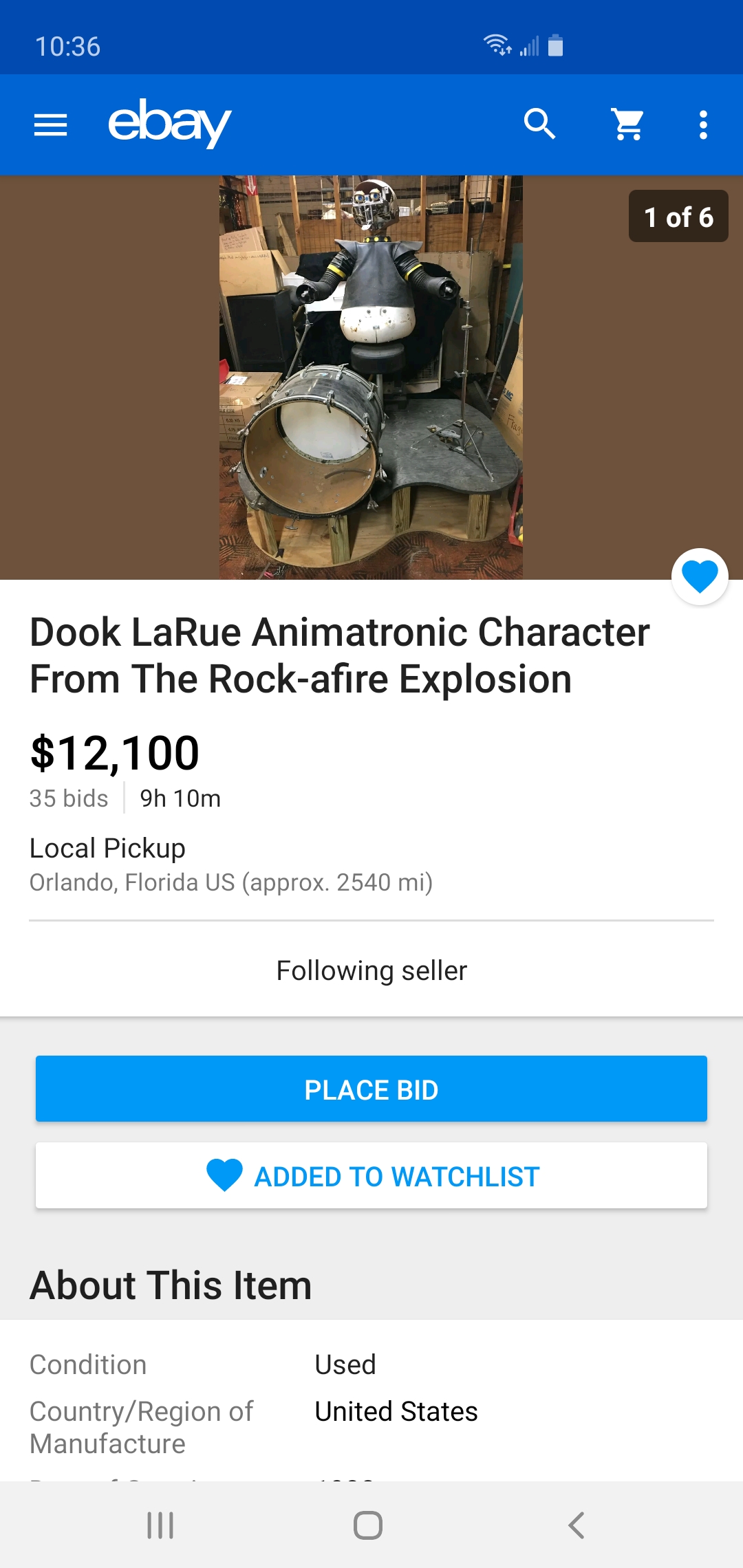This screenshot has height=1568, width=743.
Task: Open the three-dot overflow menu
Action: 703,125
